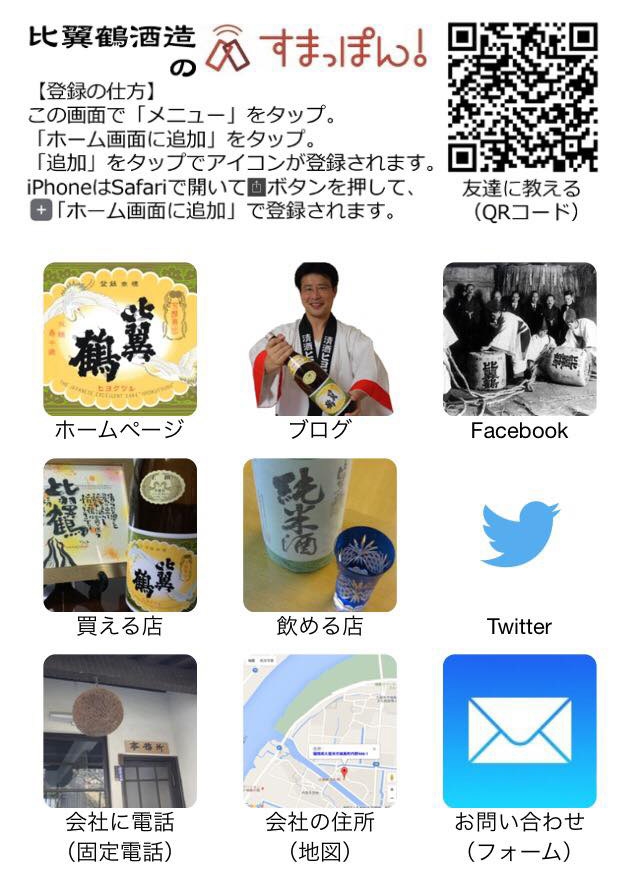Open the 会社の住所 map tile
Viewport: 640px width, 893px height.
pyautogui.click(x=320, y=731)
